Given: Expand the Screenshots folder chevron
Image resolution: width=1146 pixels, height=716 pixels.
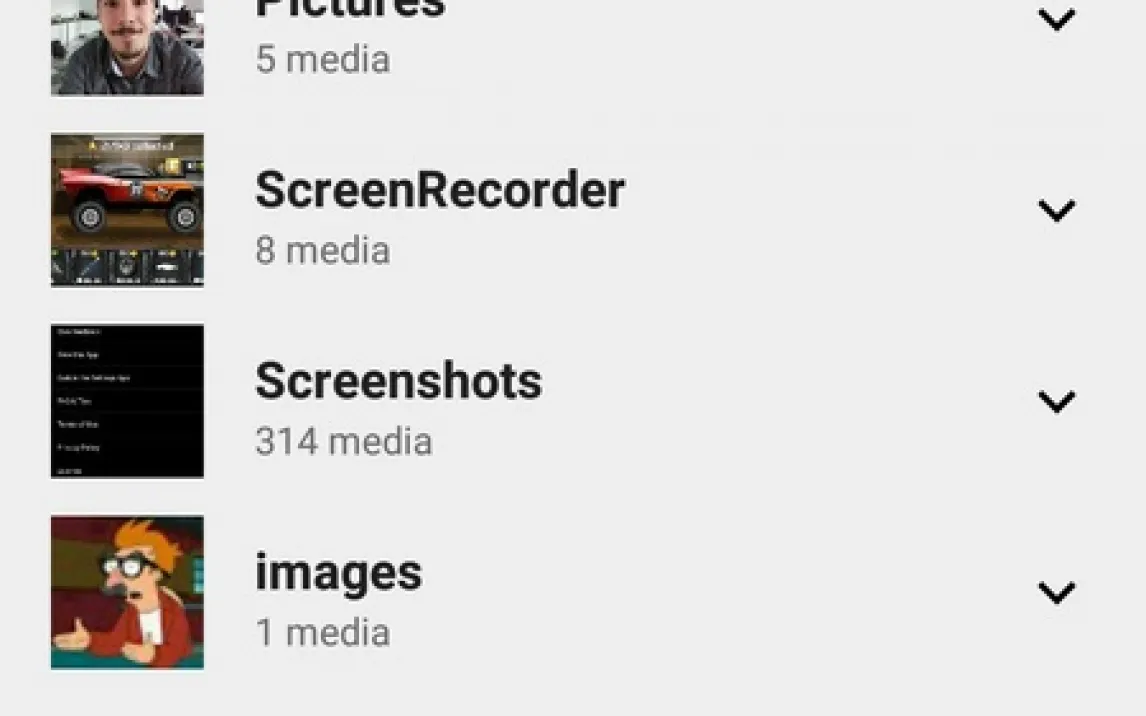Looking at the screenshot, I should tap(1056, 401).
